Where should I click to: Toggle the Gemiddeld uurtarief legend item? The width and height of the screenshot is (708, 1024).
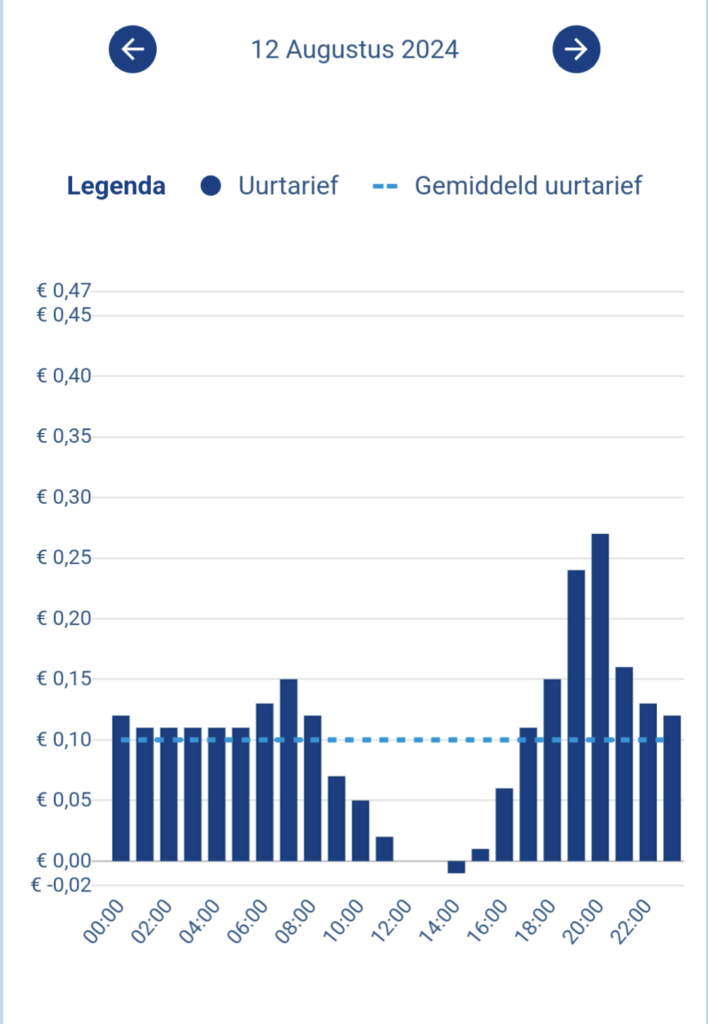coord(508,186)
